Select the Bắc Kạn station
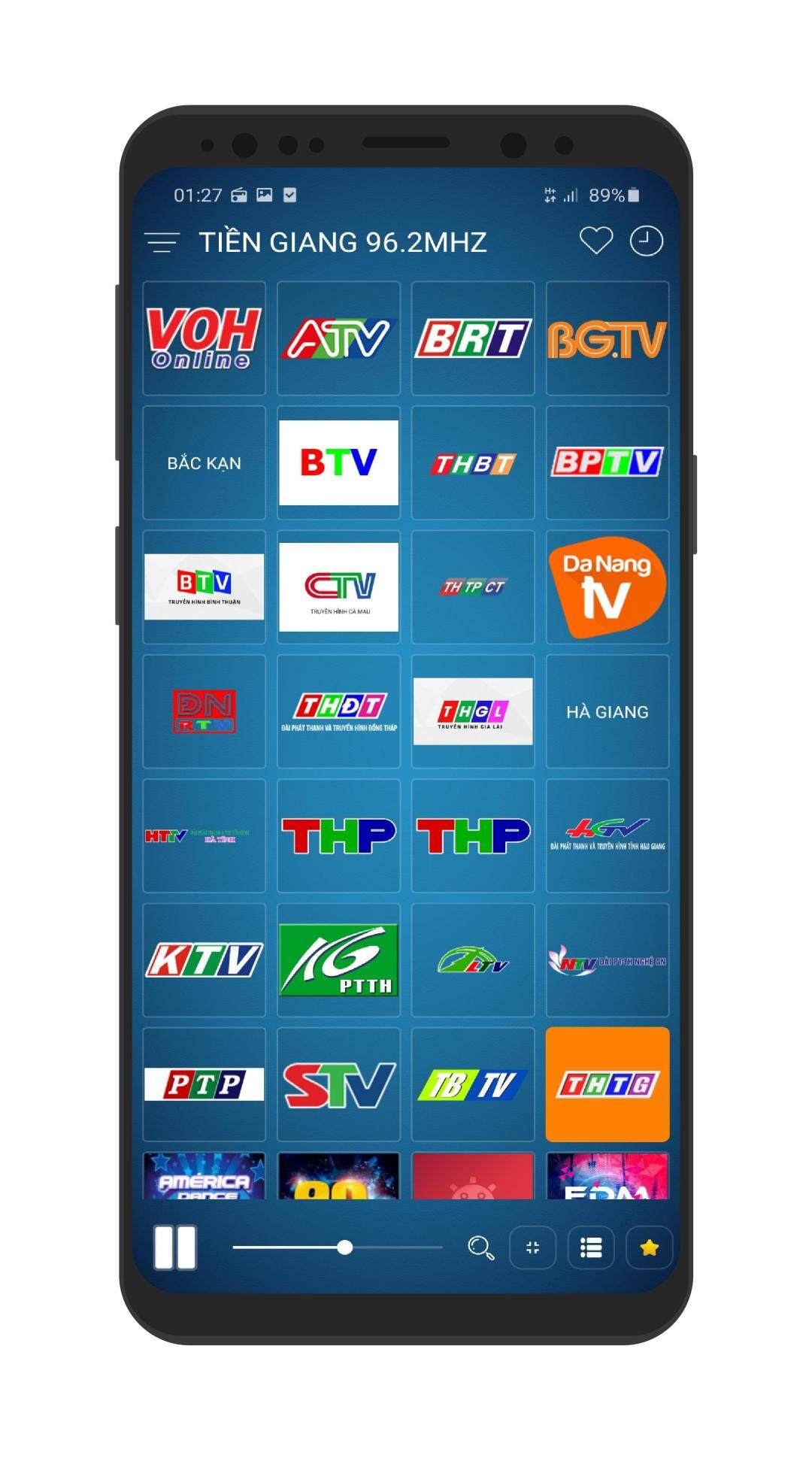Image resolution: width=812 pixels, height=1461 pixels. [204, 463]
